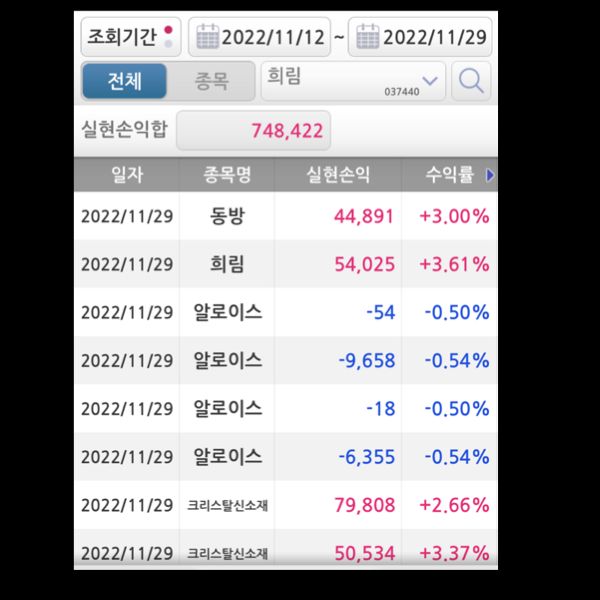Switch to the 종목 tab
Viewport: 600px width, 600px height.
tap(210, 81)
